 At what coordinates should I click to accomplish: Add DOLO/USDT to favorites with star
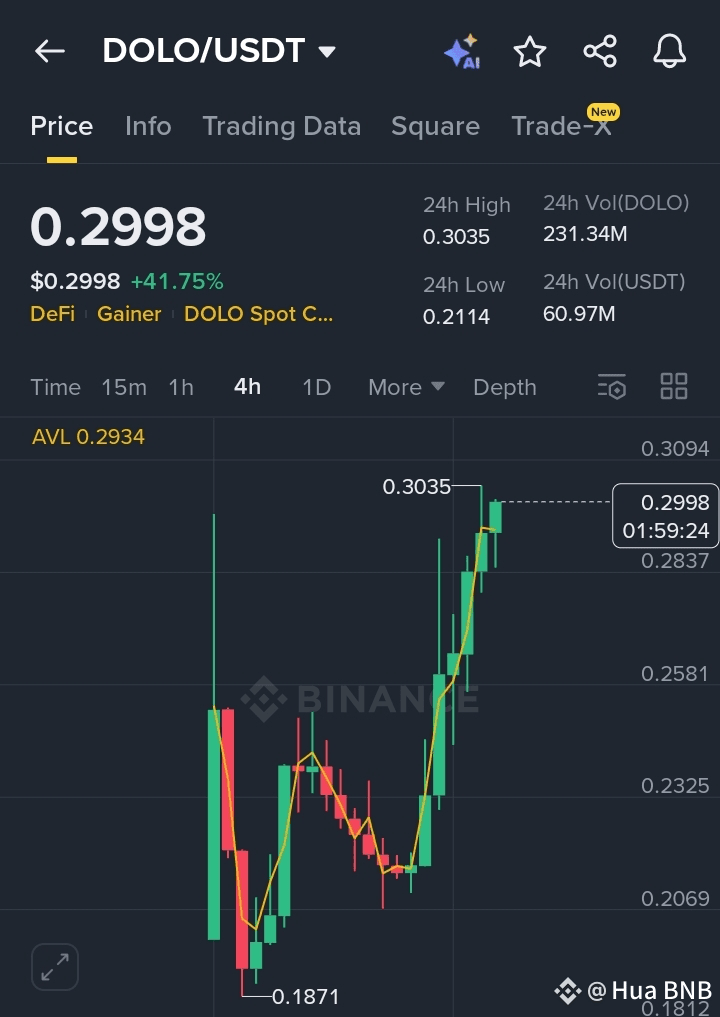click(x=530, y=52)
